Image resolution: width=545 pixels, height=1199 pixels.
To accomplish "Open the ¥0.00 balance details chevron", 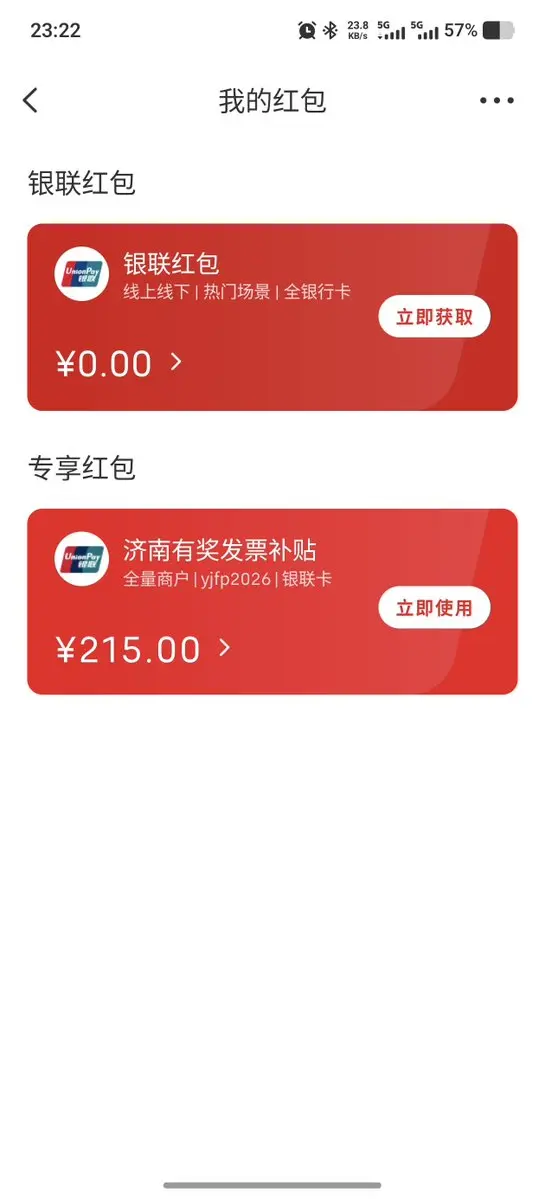I will click(x=176, y=362).
